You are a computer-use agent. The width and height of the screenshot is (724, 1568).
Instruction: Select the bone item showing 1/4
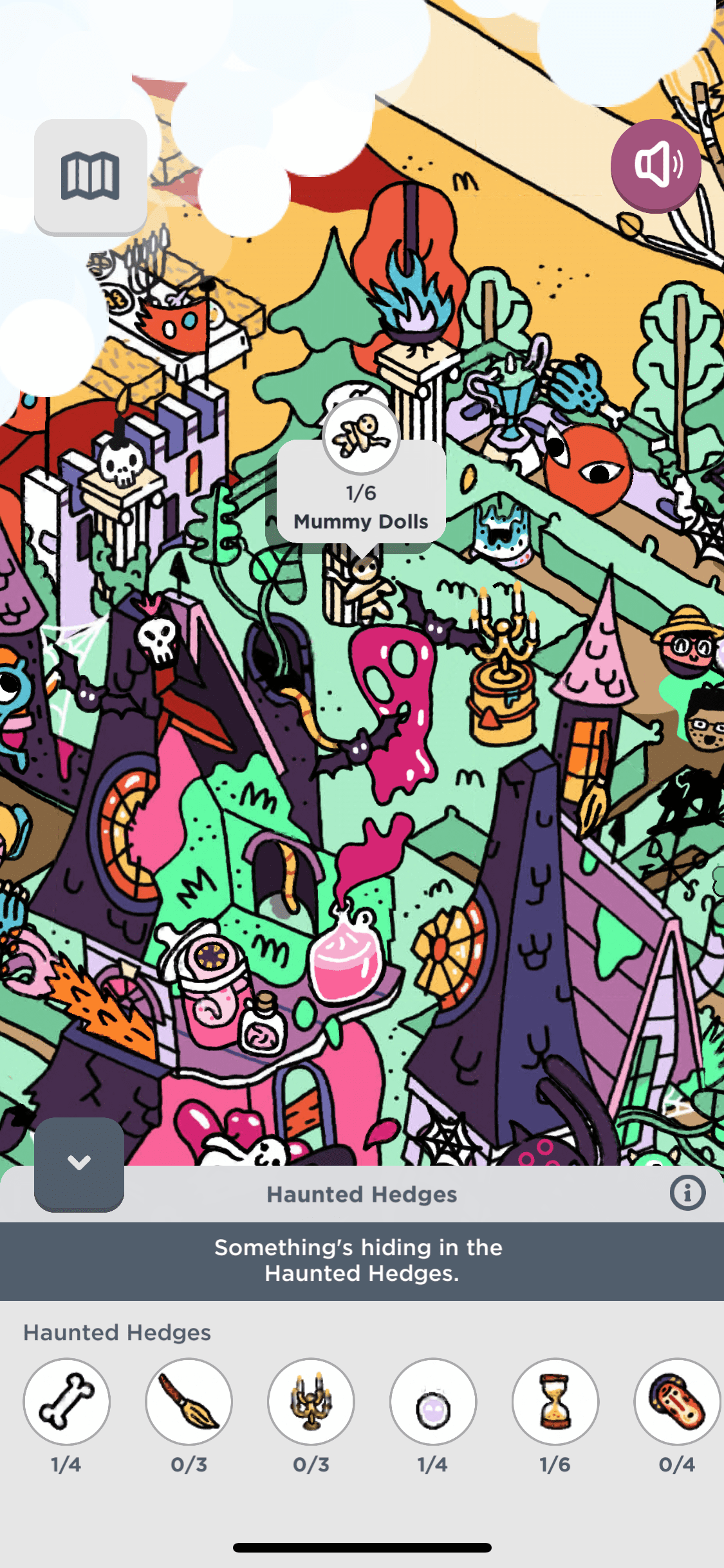pyautogui.click(x=67, y=1402)
